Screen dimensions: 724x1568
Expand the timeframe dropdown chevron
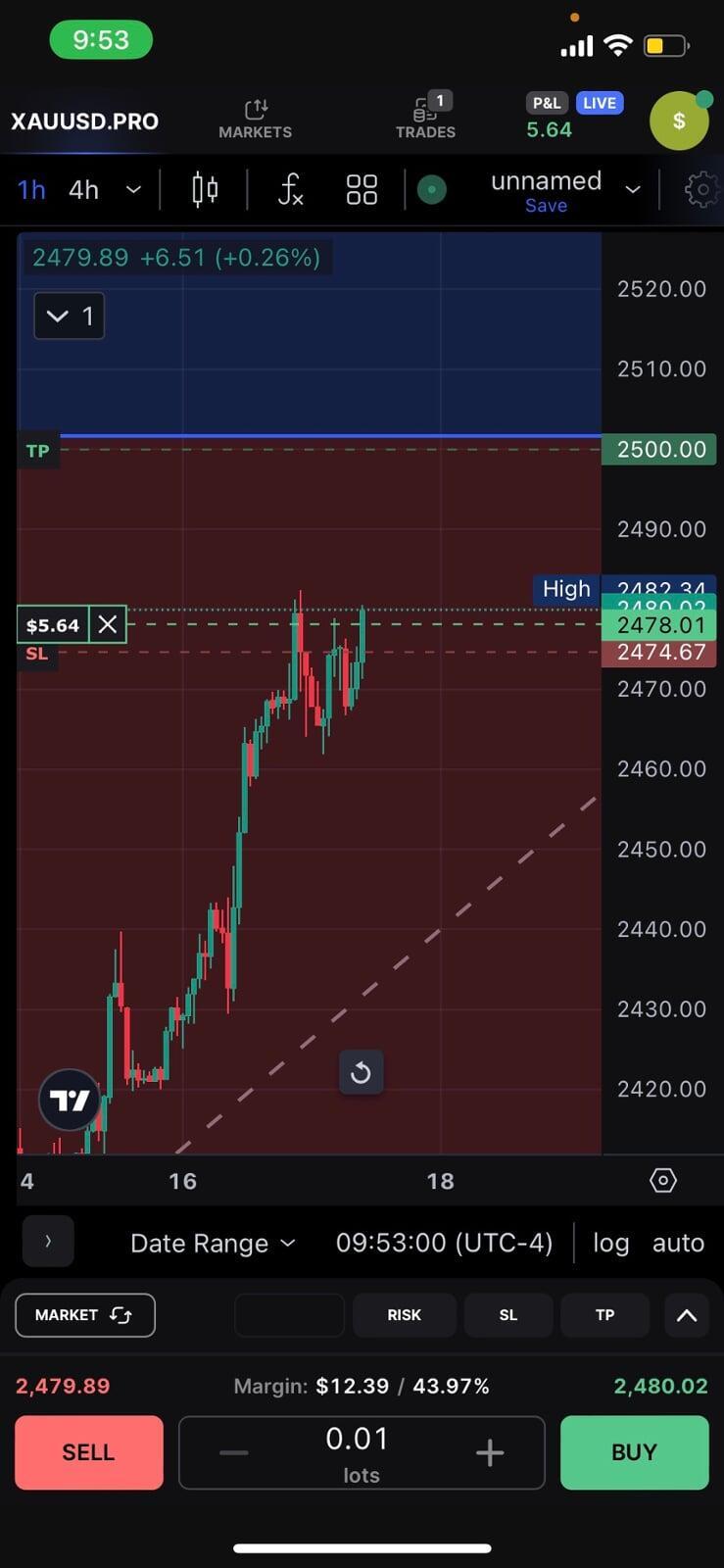(133, 190)
